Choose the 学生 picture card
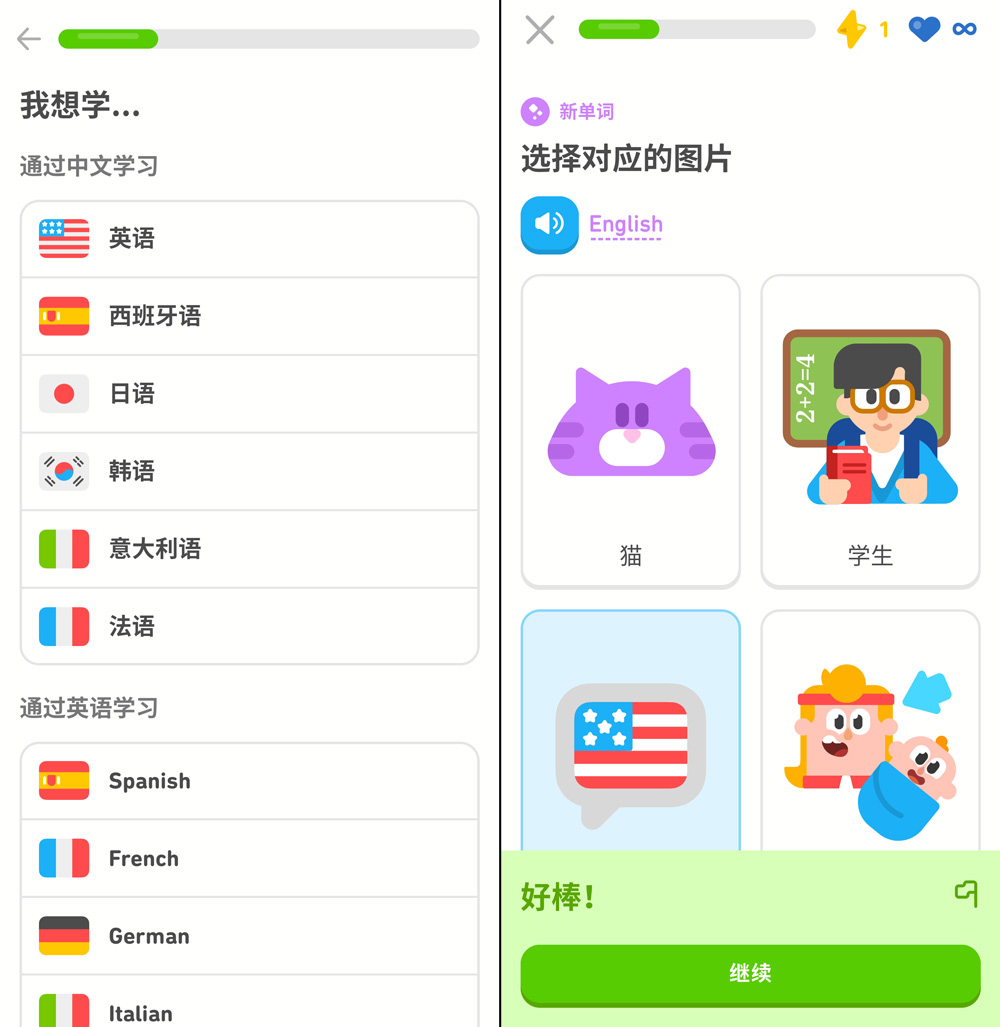The image size is (1000, 1027). 870,432
